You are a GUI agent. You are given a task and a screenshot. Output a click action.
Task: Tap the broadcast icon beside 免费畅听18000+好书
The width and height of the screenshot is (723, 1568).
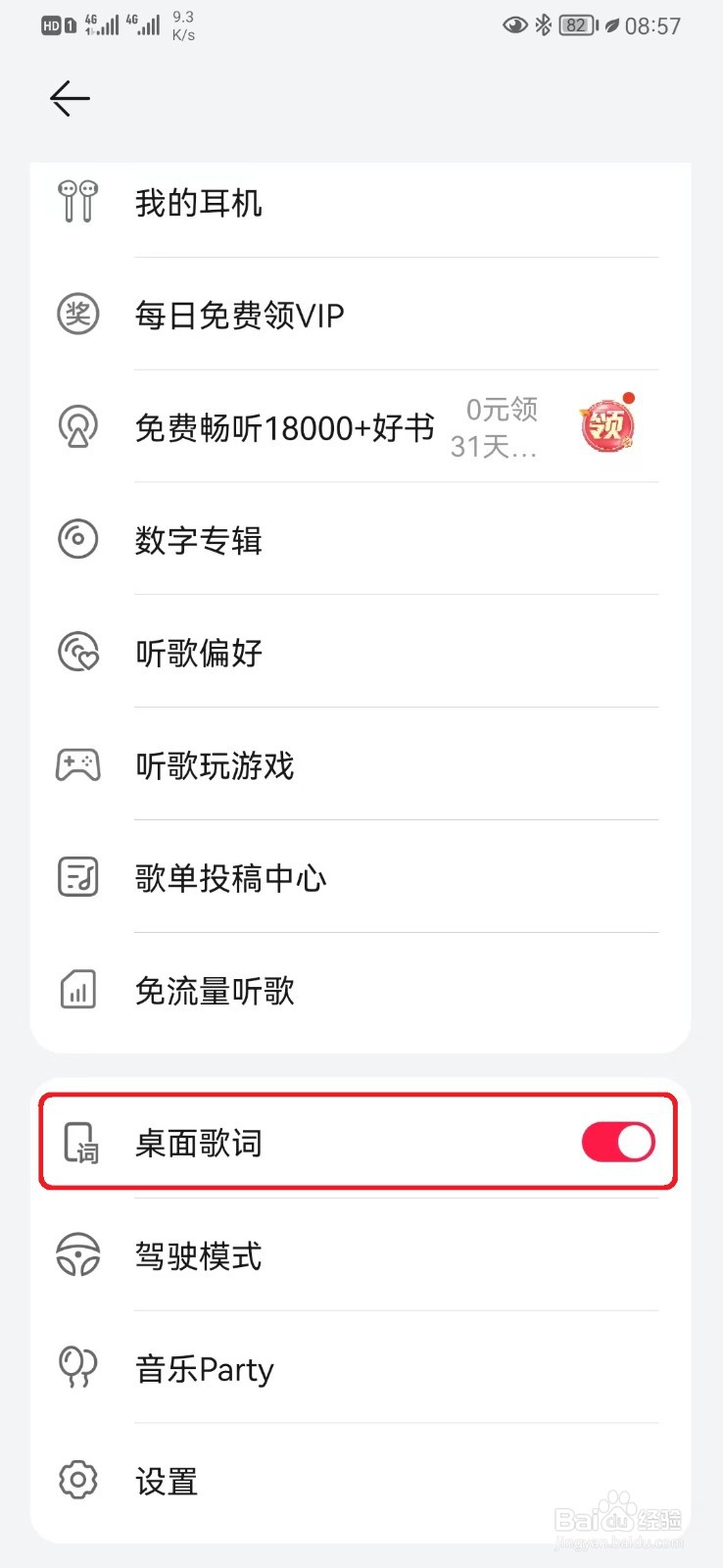(78, 426)
